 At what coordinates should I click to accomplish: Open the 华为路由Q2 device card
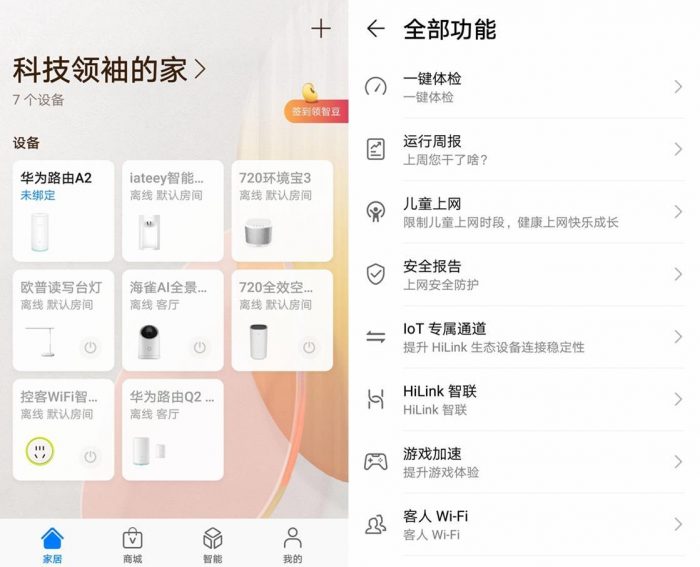click(x=172, y=430)
